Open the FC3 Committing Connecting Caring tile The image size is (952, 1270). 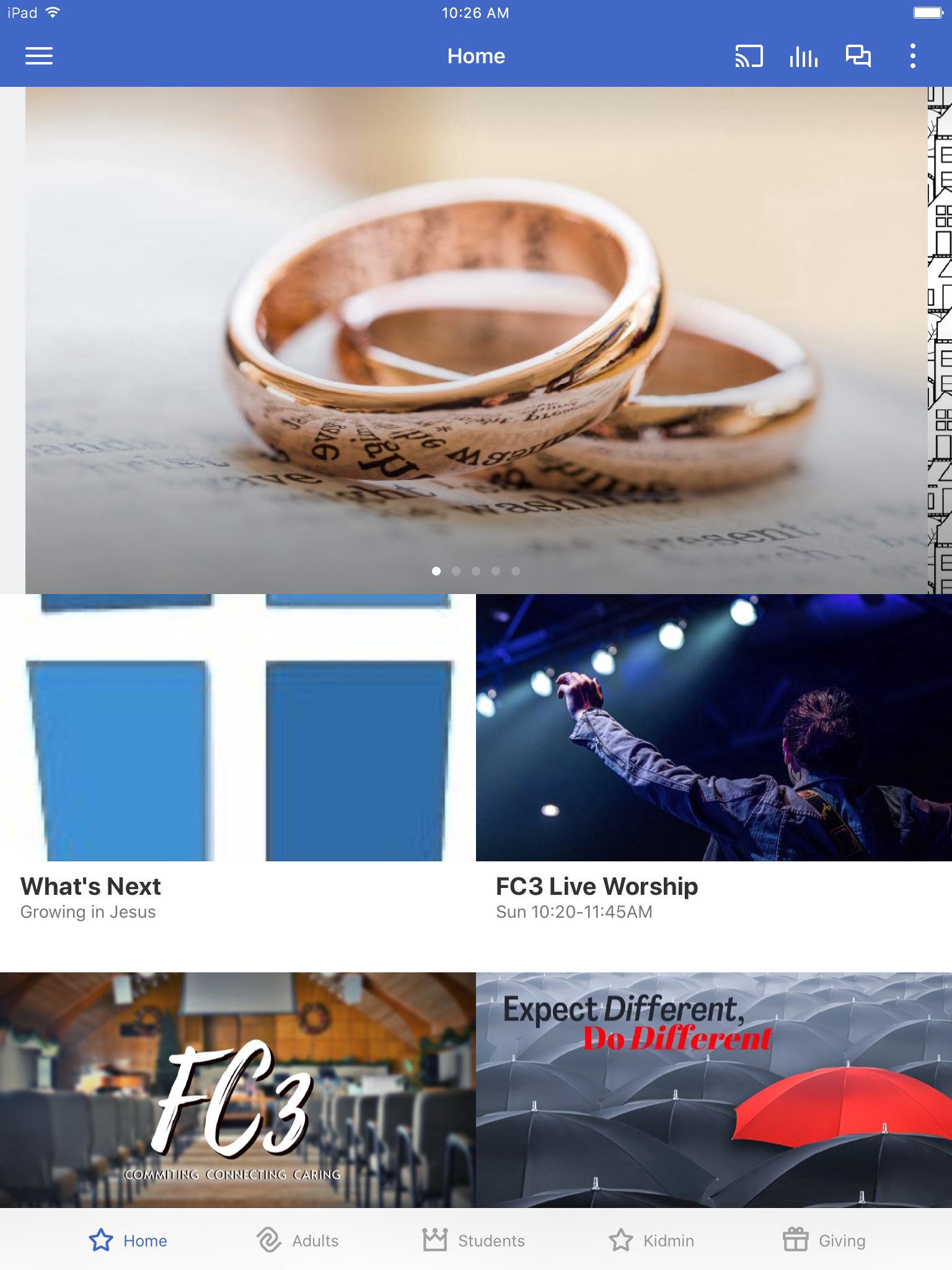click(x=238, y=1089)
